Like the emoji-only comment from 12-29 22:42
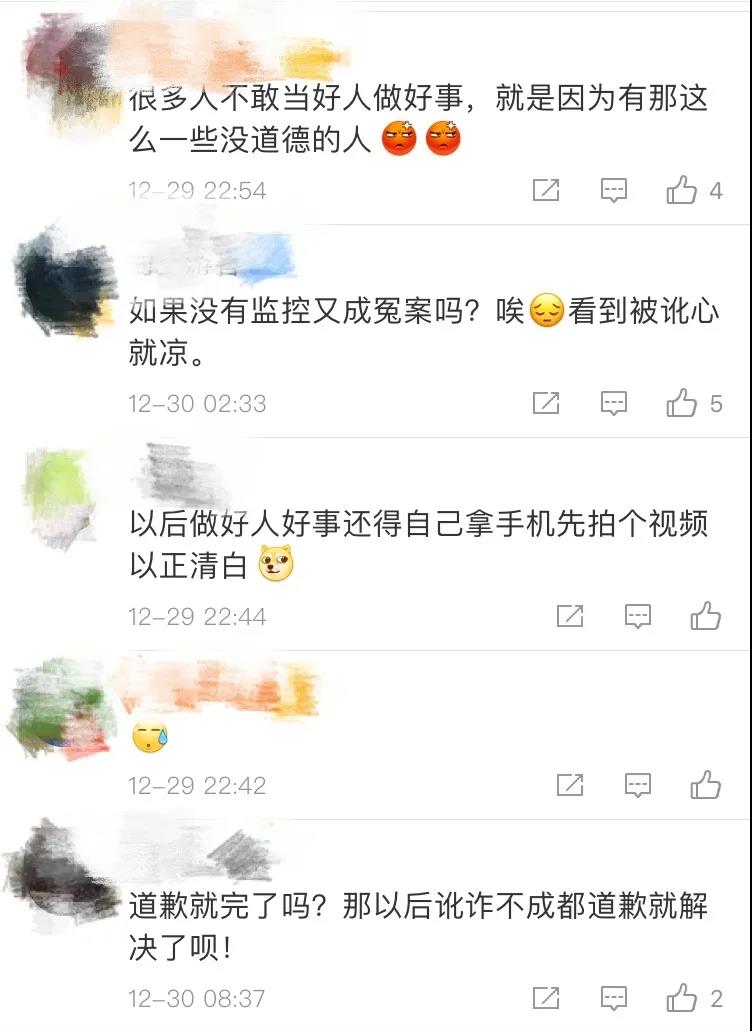752x1031 pixels. [x=705, y=785]
